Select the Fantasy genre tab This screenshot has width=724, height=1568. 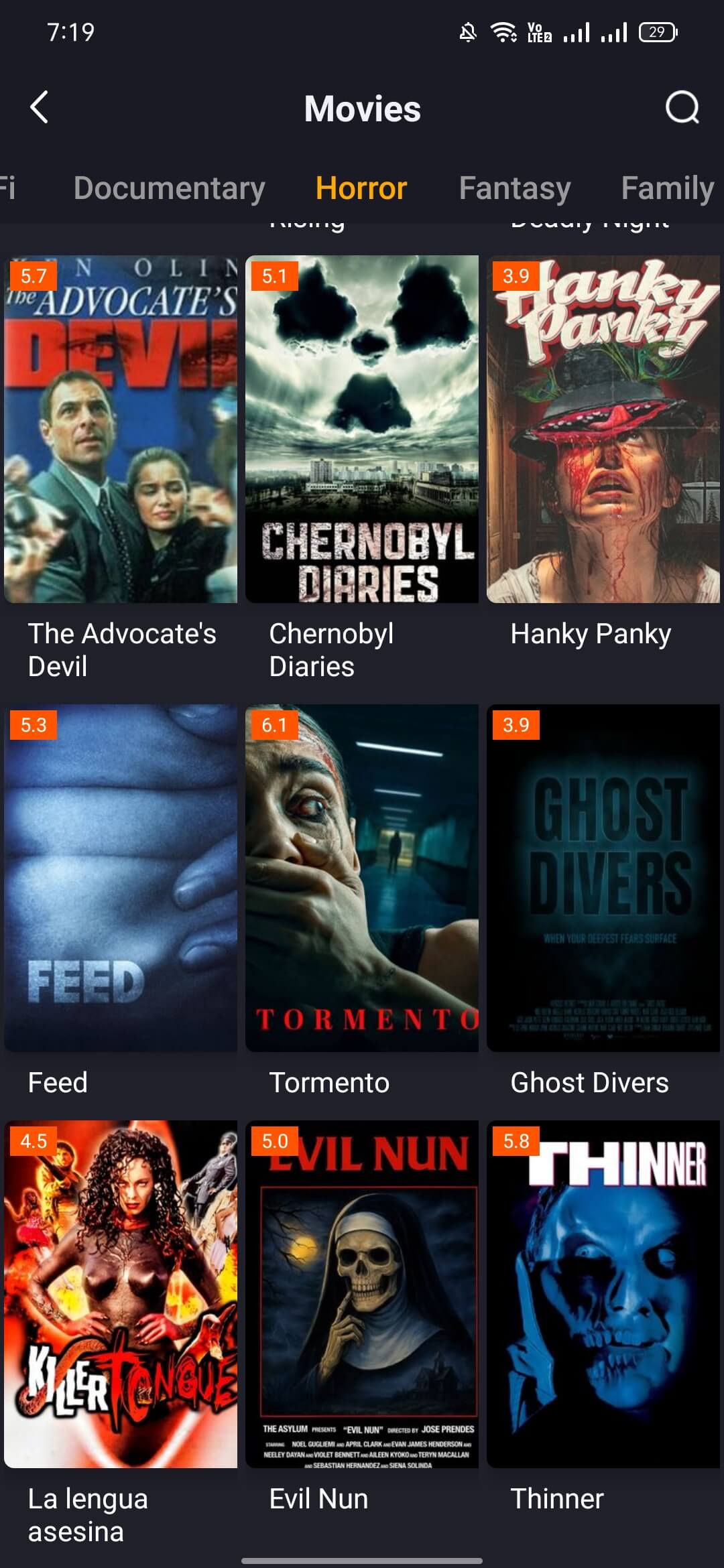point(514,188)
